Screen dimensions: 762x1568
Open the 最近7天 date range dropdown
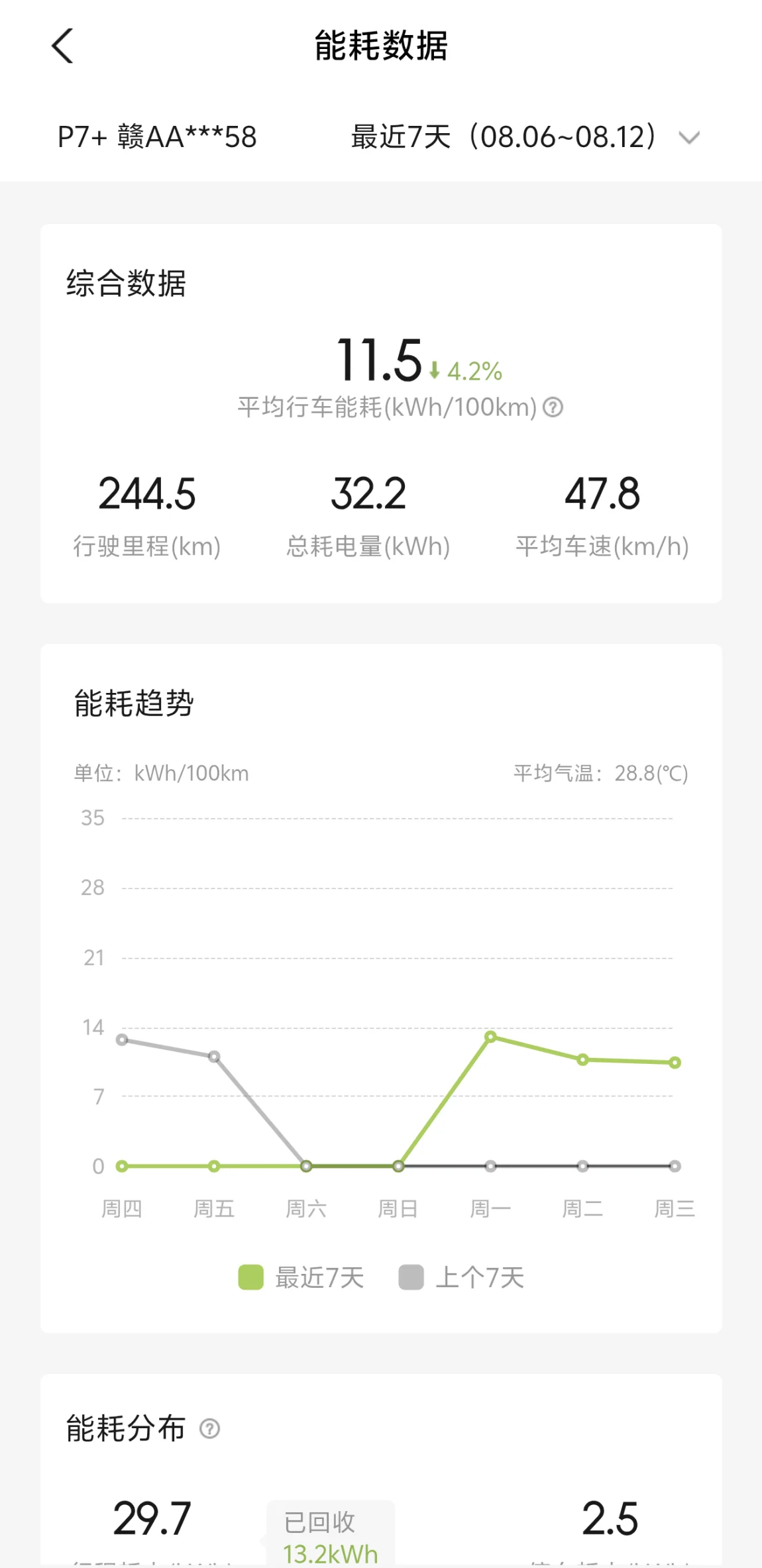point(525,137)
